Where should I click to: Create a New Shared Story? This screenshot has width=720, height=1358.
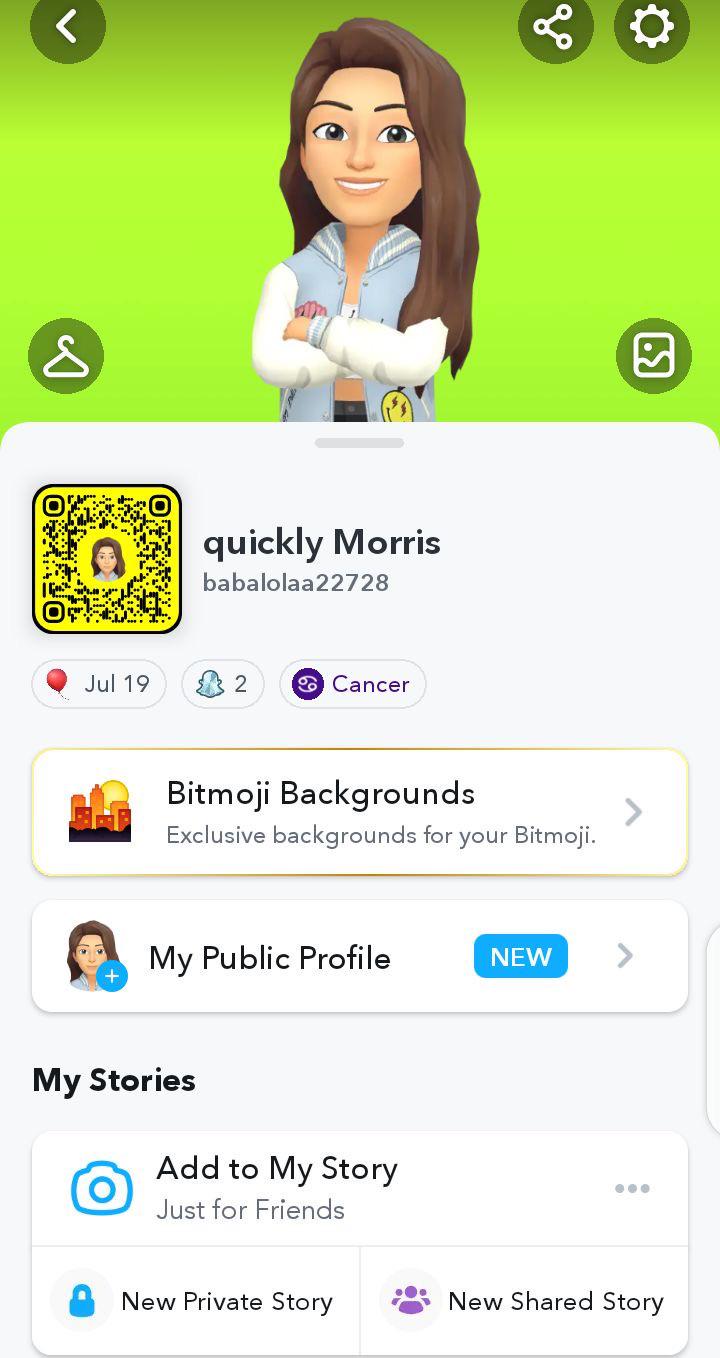coord(524,1301)
